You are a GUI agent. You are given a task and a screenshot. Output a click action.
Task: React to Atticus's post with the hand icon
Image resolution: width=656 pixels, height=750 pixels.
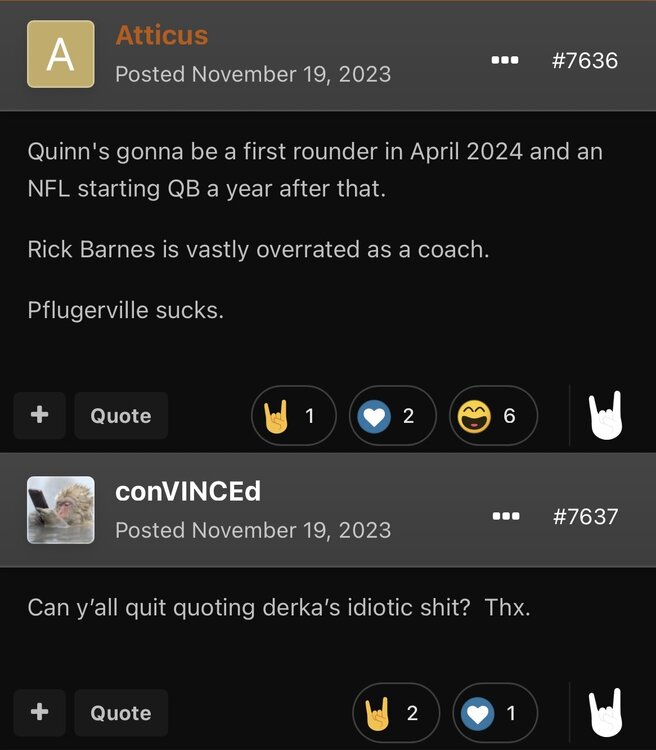pos(605,415)
